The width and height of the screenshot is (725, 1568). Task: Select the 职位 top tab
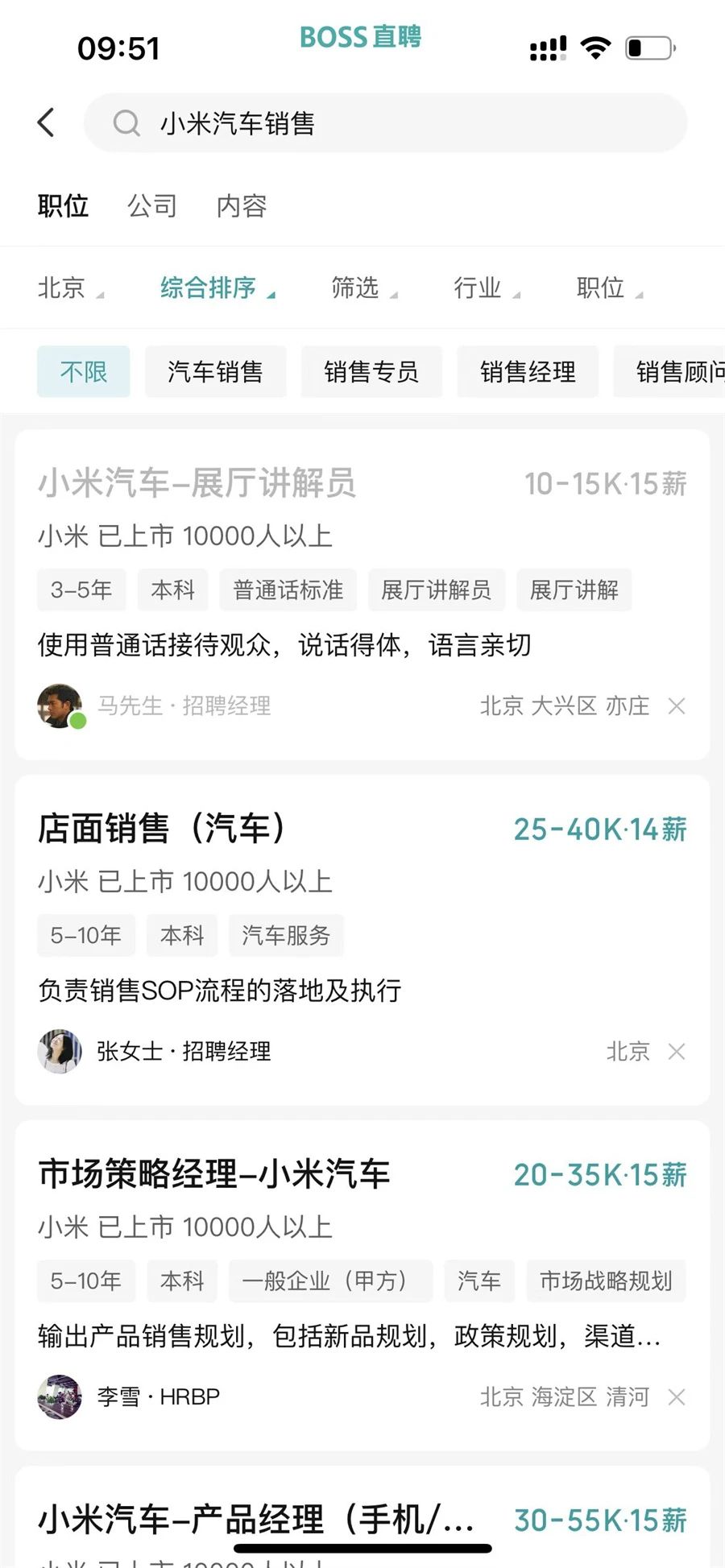[63, 206]
